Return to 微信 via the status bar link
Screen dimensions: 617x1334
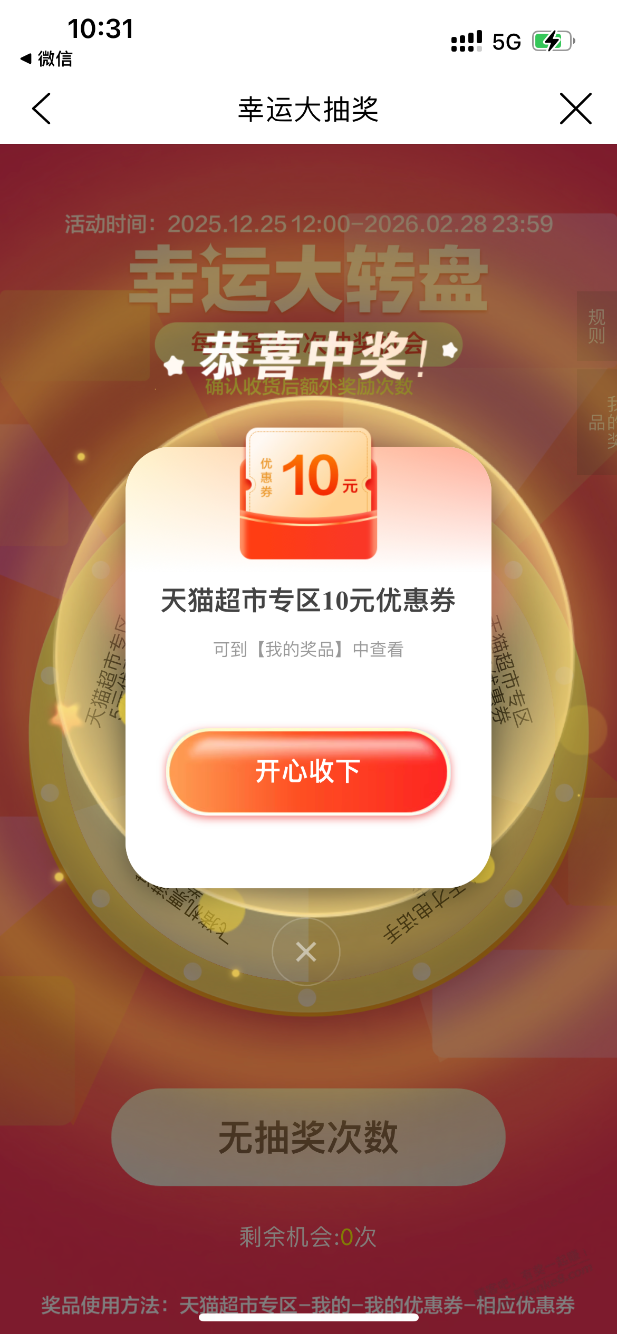pyautogui.click(x=46, y=59)
